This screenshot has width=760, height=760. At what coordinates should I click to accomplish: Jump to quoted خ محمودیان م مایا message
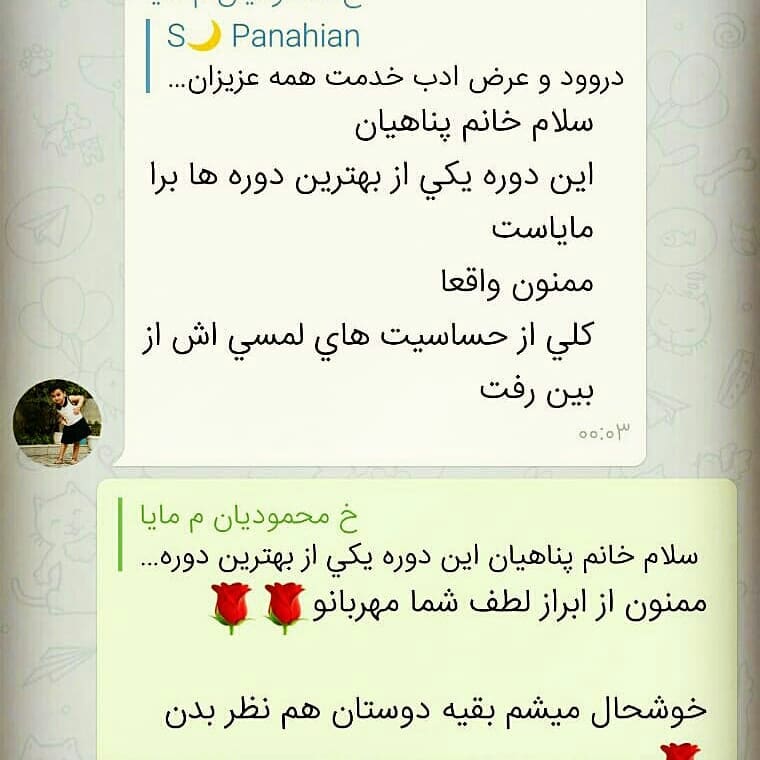coord(420,536)
